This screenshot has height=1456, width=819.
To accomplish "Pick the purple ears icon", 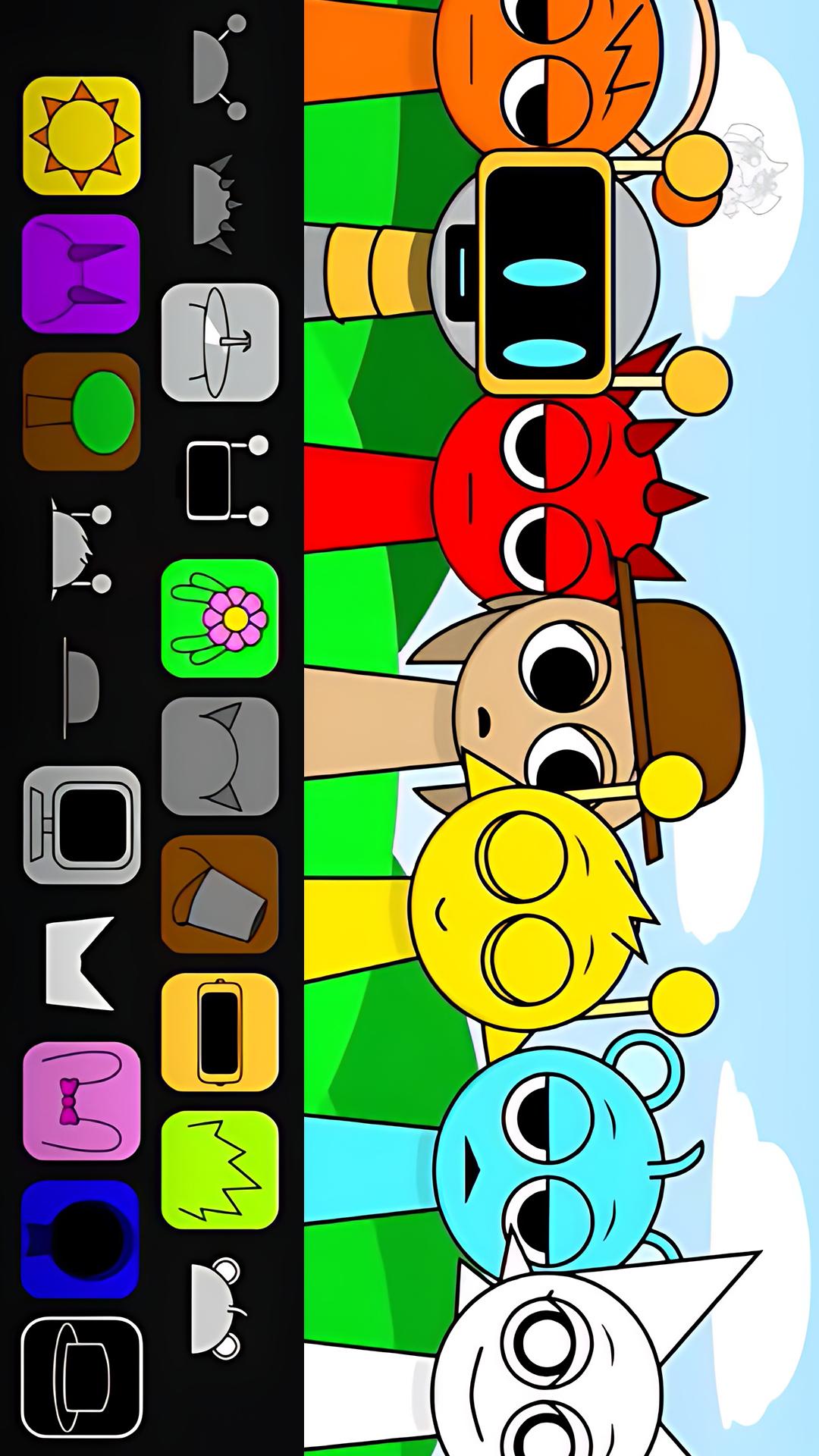I will click(x=81, y=274).
